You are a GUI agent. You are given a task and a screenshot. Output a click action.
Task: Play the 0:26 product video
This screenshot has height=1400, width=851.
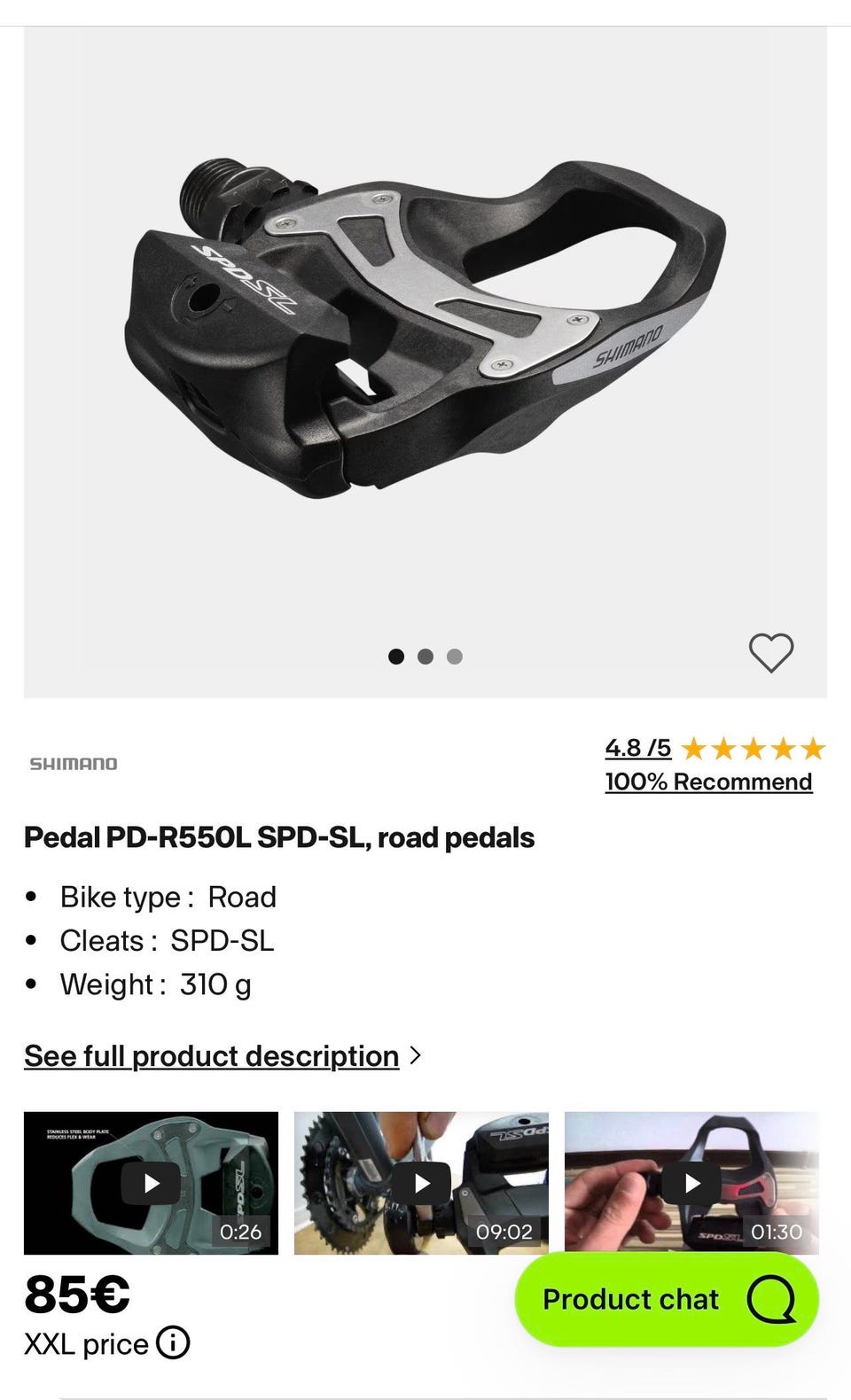pyautogui.click(x=151, y=1183)
